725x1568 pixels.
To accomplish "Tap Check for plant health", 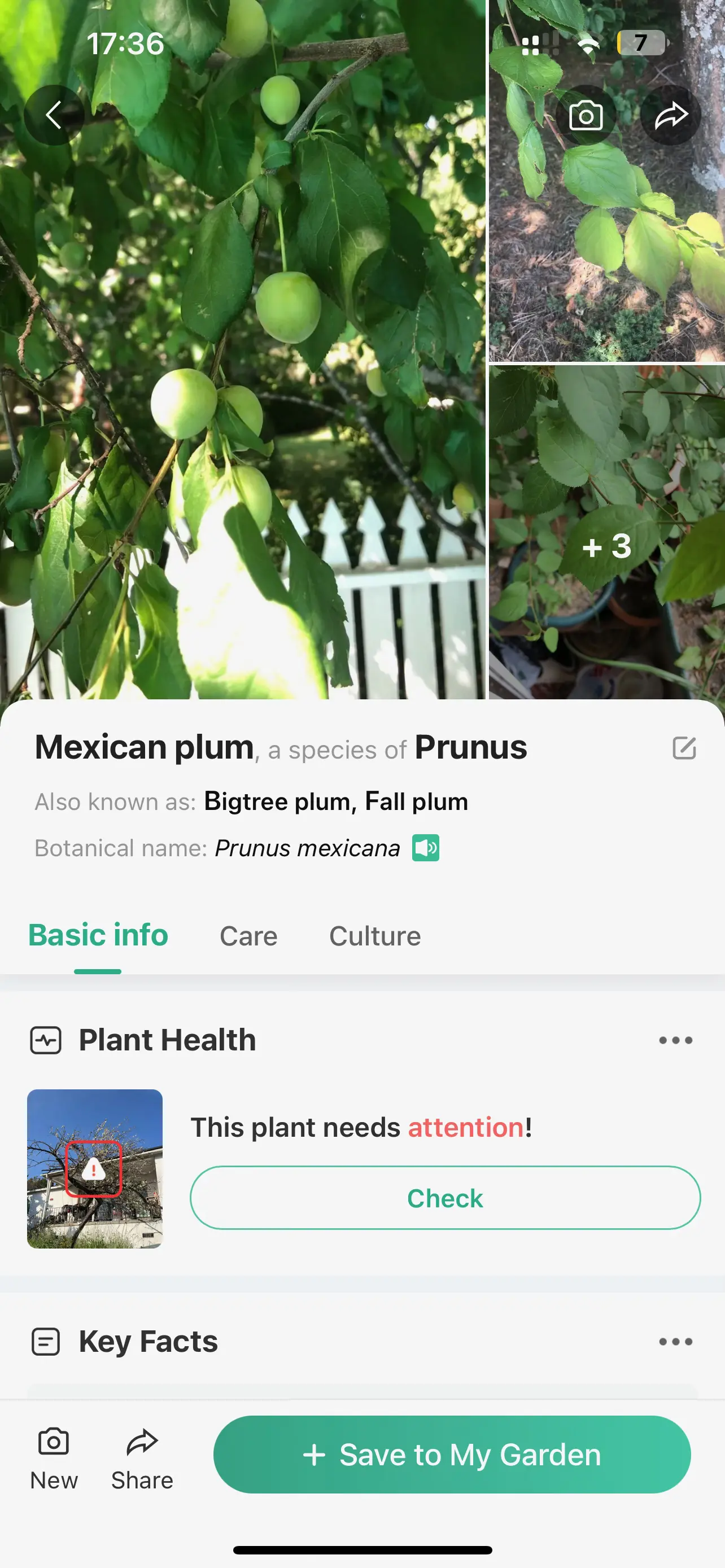I will coord(445,1198).
